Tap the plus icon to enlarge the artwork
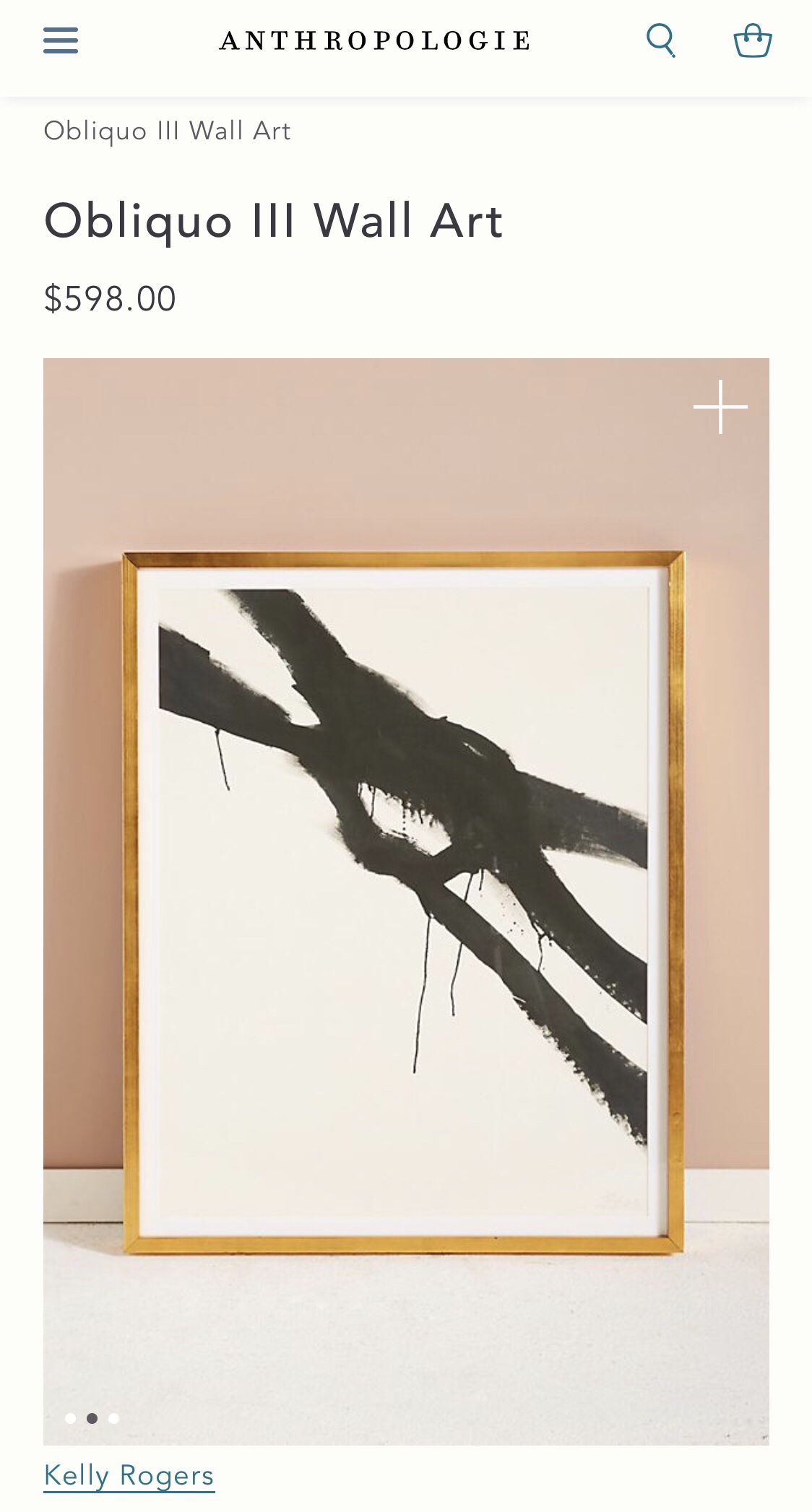This screenshot has height=1512, width=812. pyautogui.click(x=720, y=408)
